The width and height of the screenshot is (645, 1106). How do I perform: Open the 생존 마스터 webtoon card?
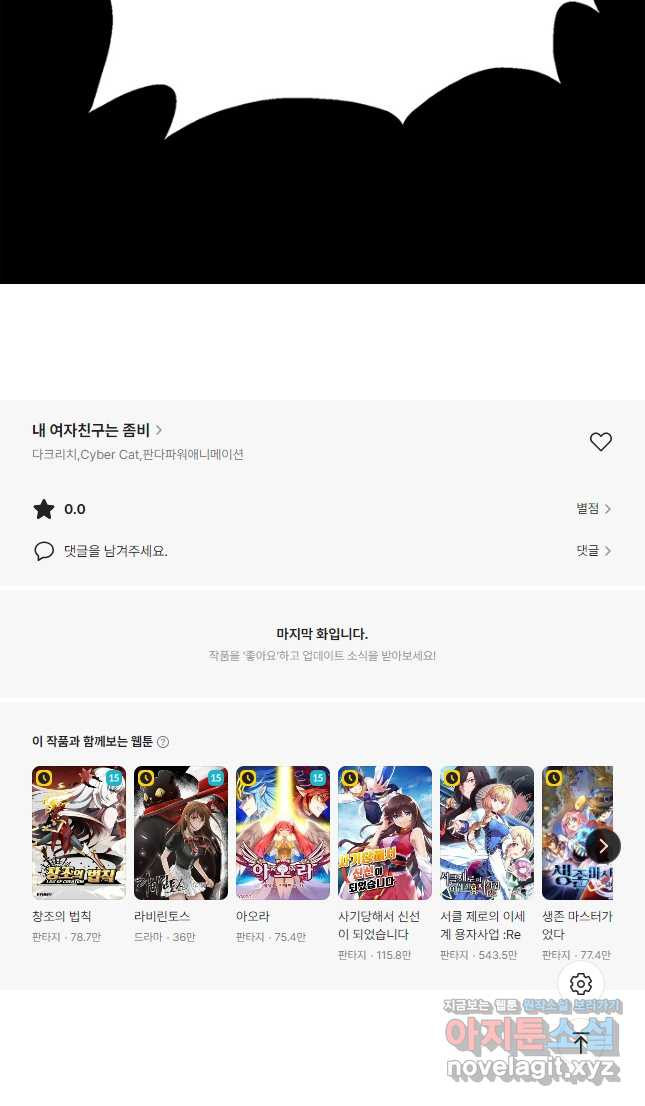[x=575, y=833]
